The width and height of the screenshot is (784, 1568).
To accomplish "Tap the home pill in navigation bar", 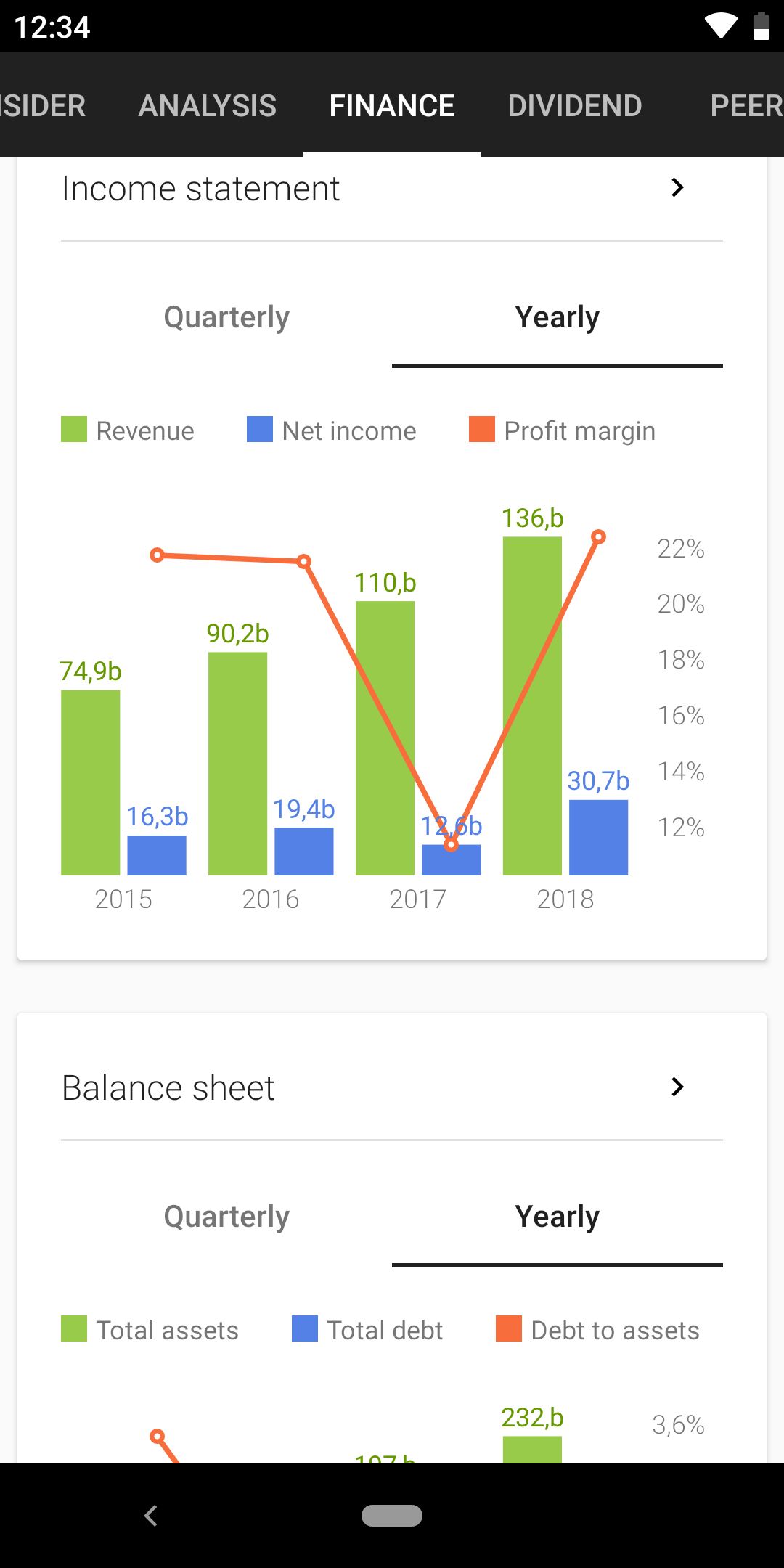I will [x=392, y=1516].
